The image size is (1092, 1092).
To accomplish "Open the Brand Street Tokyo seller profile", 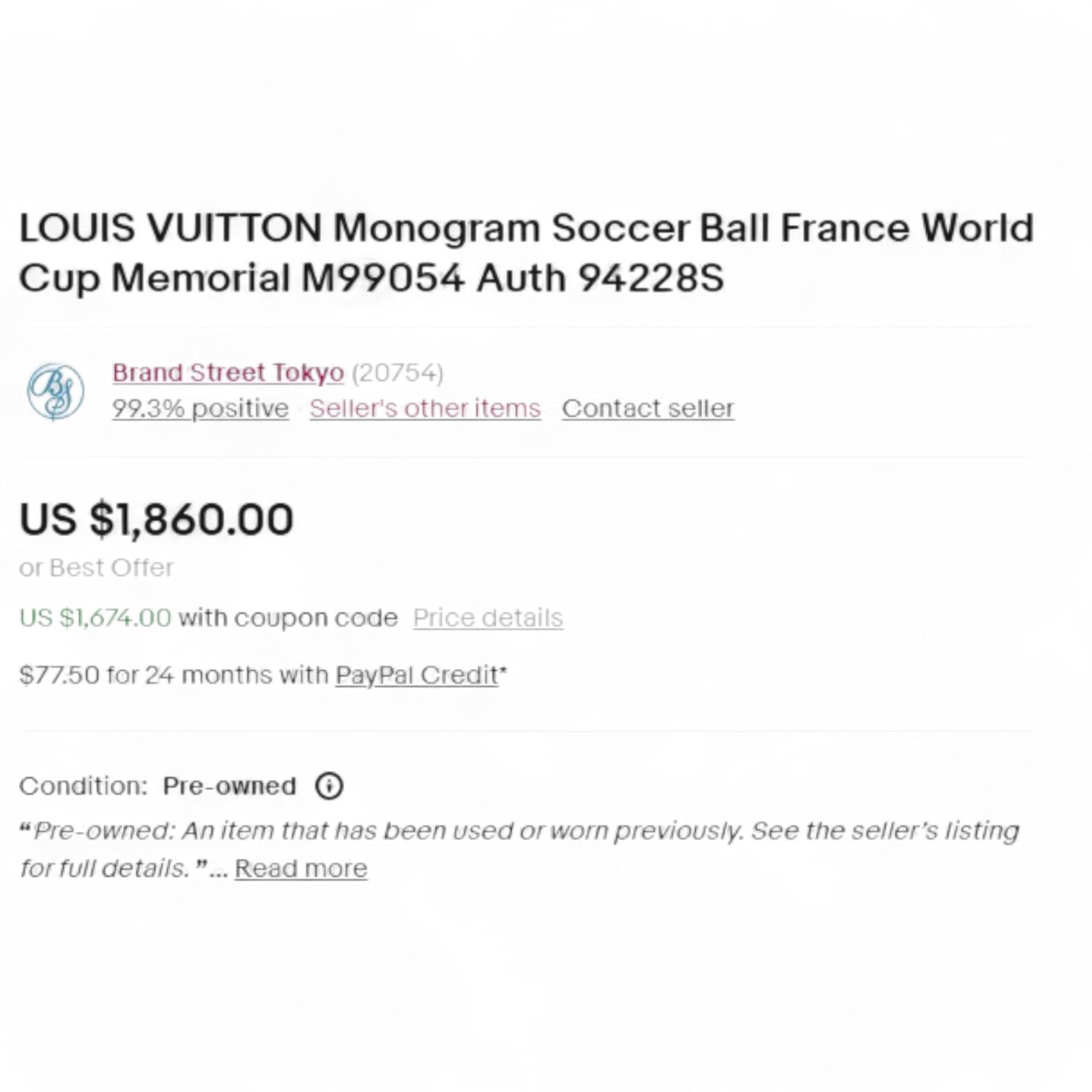I will [227, 372].
